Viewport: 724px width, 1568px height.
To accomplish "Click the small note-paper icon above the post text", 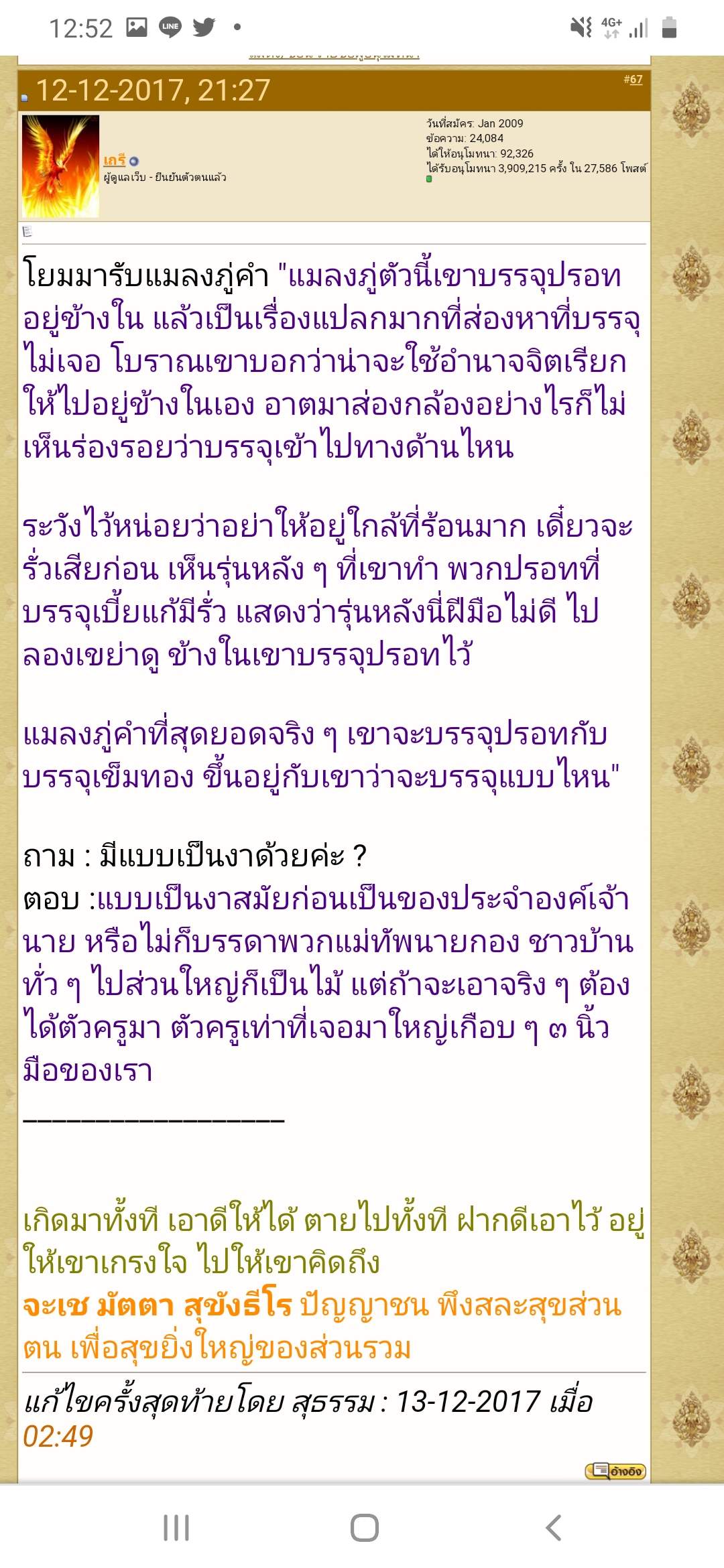I will point(27,230).
